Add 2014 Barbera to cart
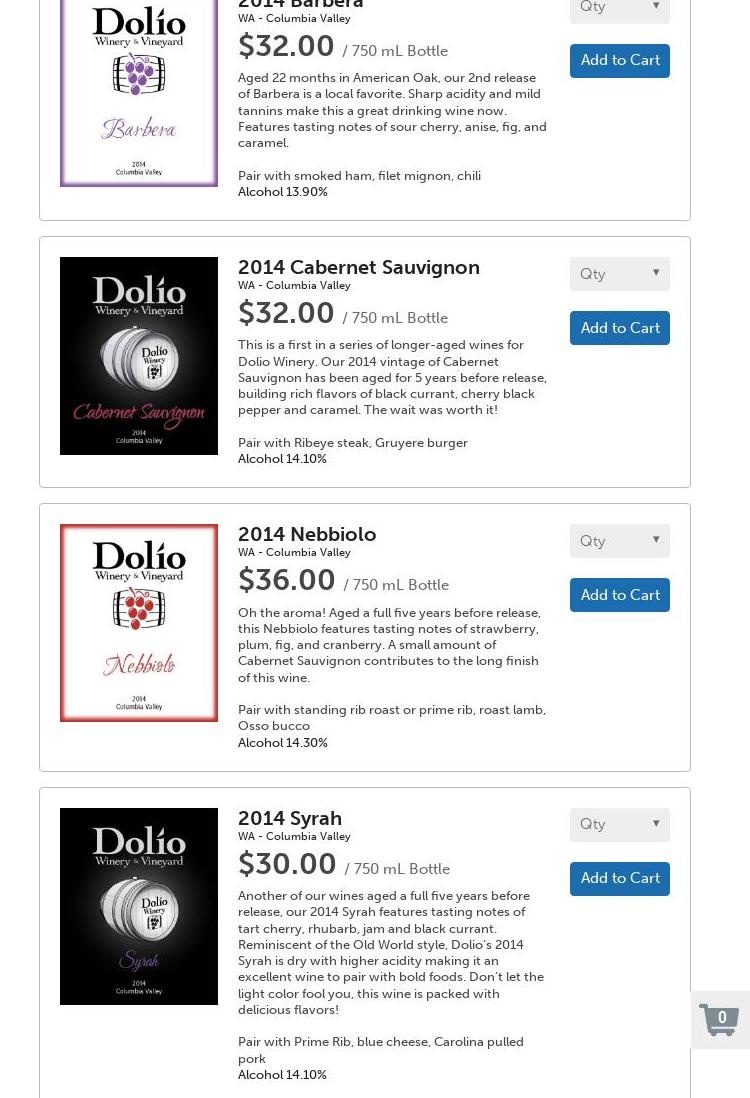The image size is (750, 1098). (619, 61)
